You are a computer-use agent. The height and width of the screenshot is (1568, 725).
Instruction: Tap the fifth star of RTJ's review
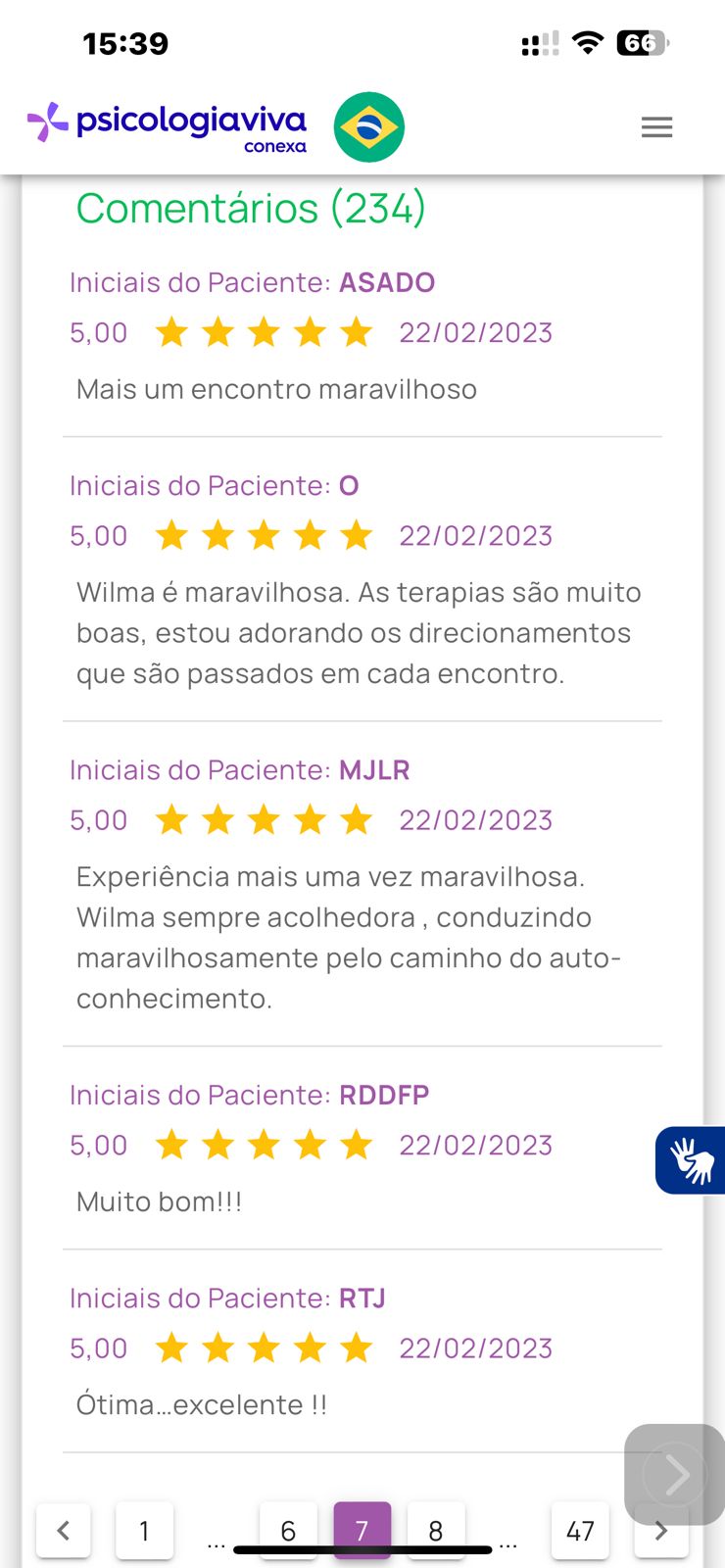click(x=357, y=1347)
